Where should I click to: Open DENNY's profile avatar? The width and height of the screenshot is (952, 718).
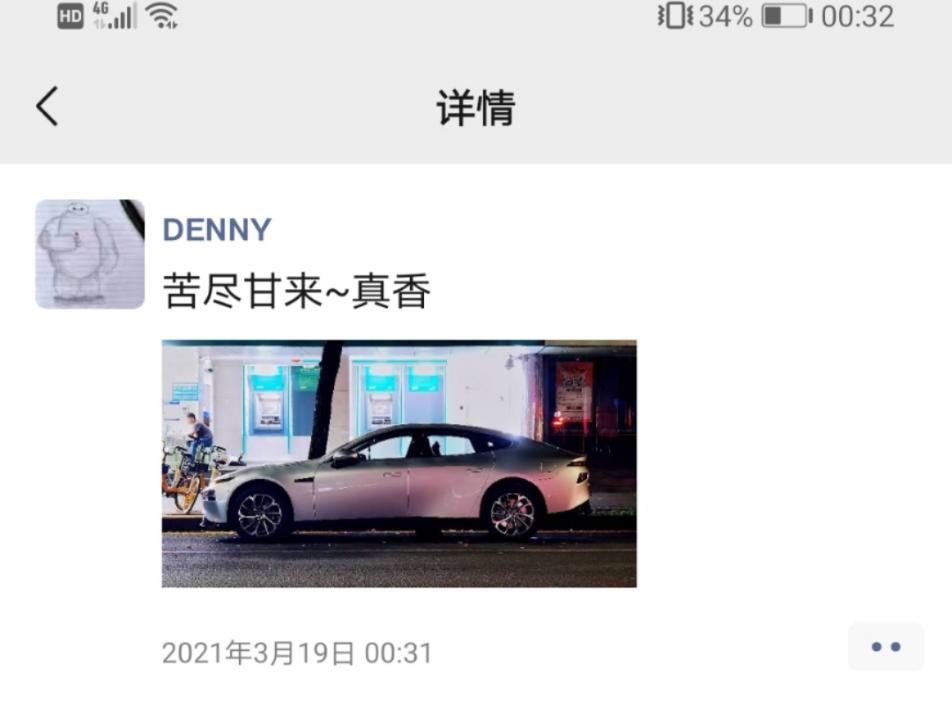pos(90,254)
